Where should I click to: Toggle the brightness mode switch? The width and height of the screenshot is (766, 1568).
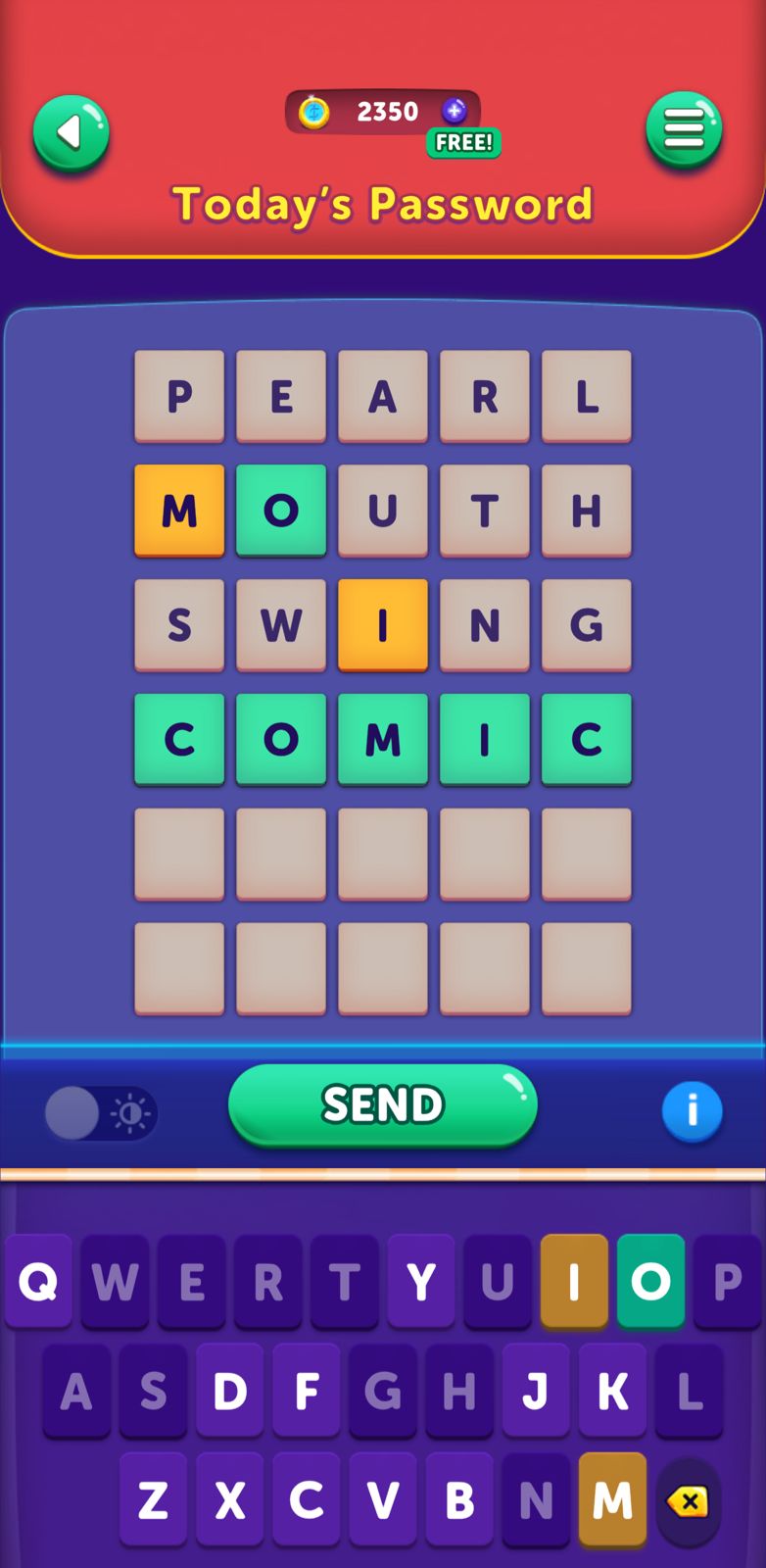(100, 1113)
